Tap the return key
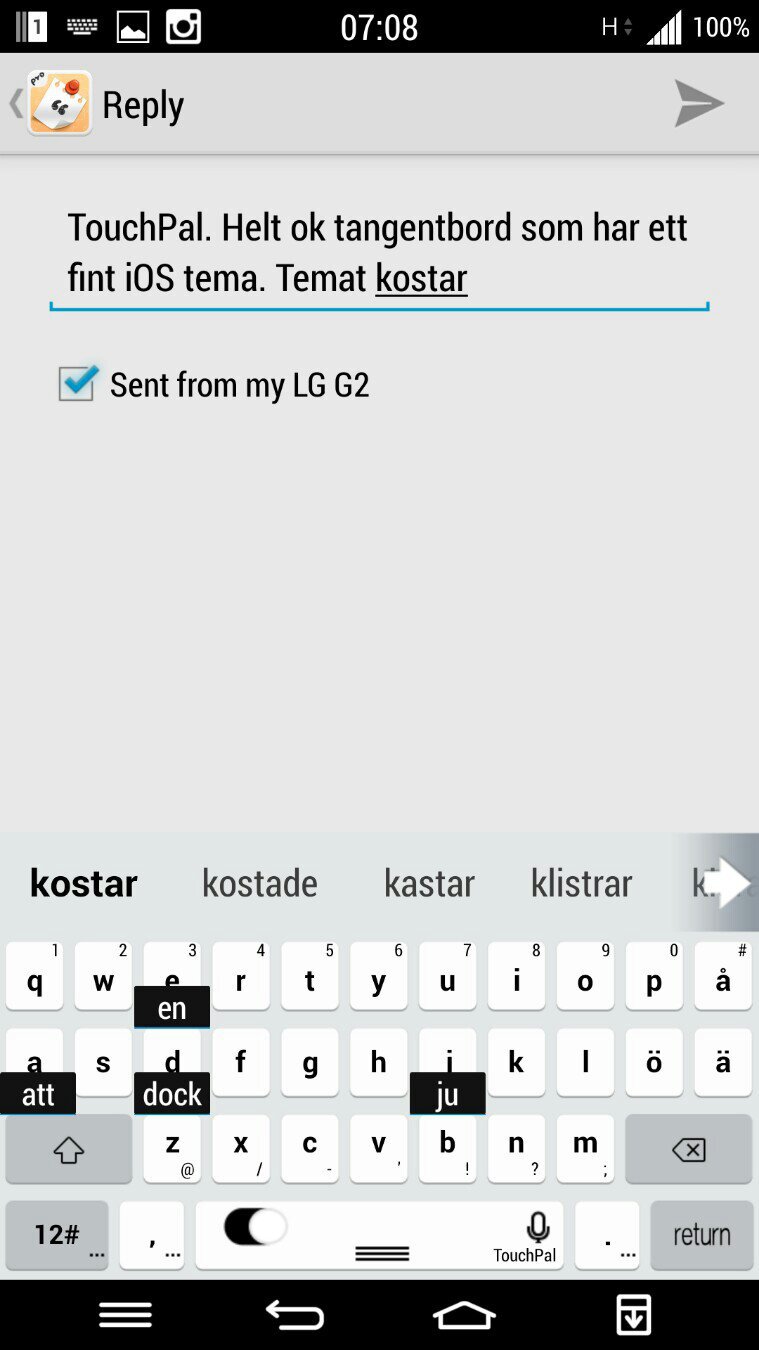The width and height of the screenshot is (759, 1350). click(x=701, y=1235)
